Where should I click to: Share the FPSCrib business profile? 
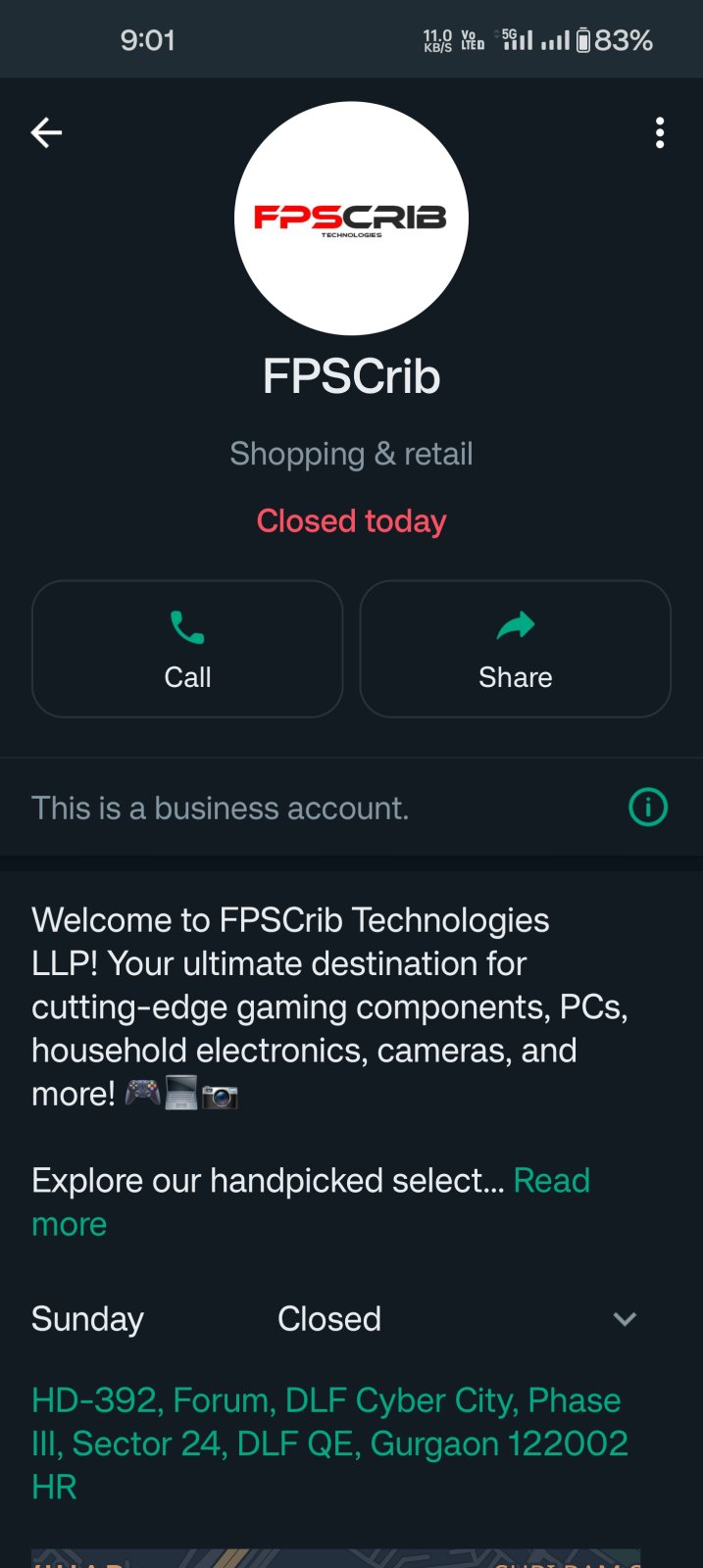(515, 649)
